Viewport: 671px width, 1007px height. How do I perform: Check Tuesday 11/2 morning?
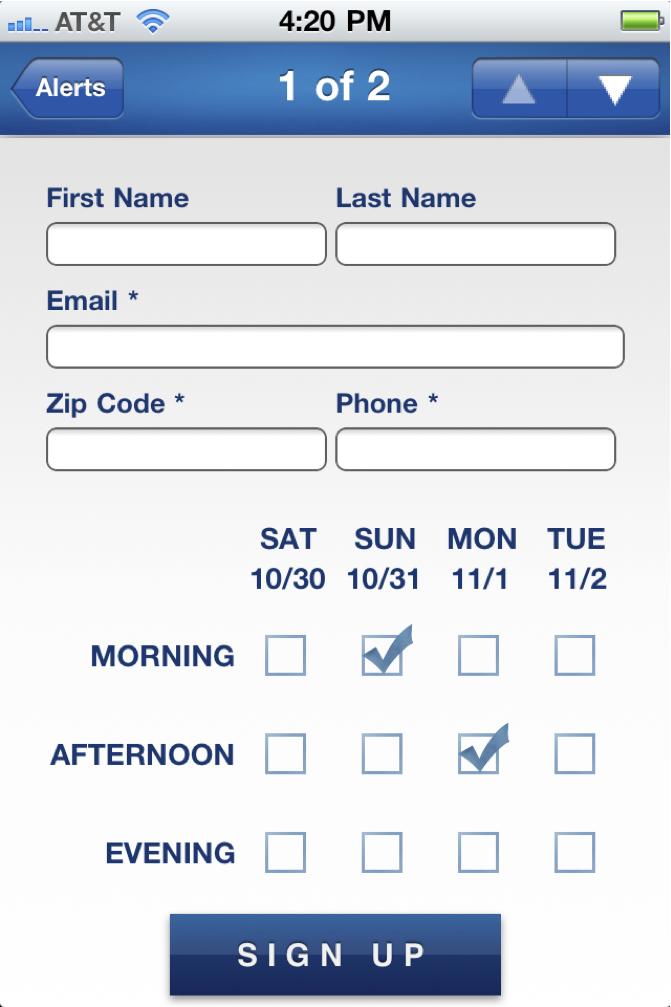[x=575, y=656]
